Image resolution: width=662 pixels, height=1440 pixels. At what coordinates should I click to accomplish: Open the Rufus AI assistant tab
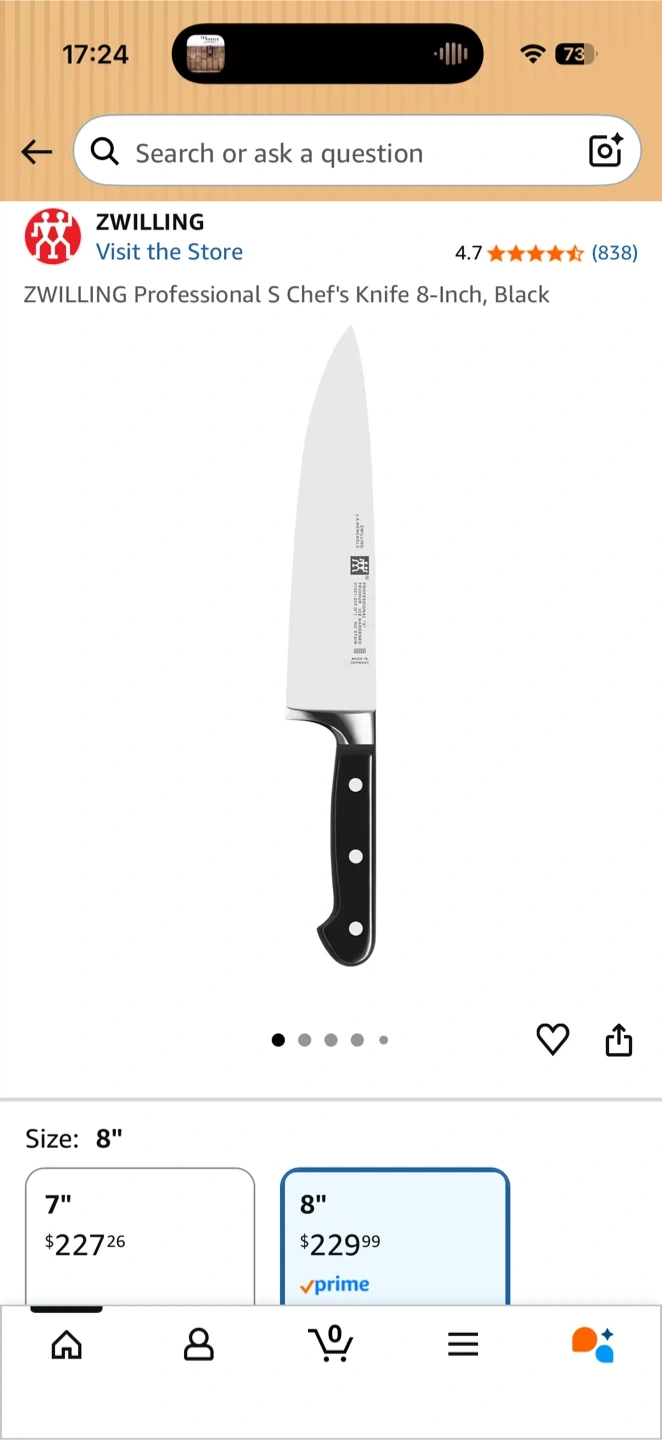coord(593,1345)
